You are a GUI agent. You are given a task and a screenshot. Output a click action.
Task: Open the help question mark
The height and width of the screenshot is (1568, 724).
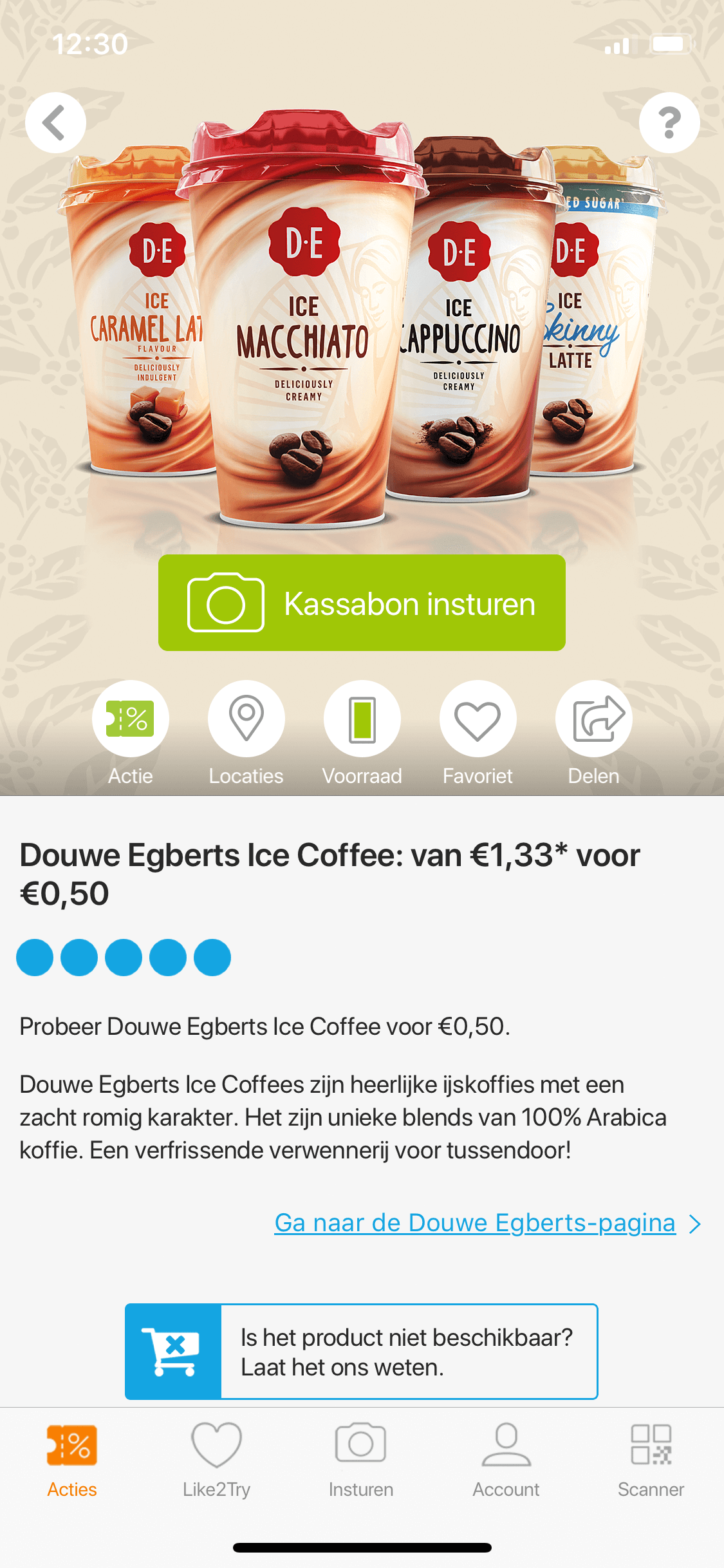tap(669, 122)
